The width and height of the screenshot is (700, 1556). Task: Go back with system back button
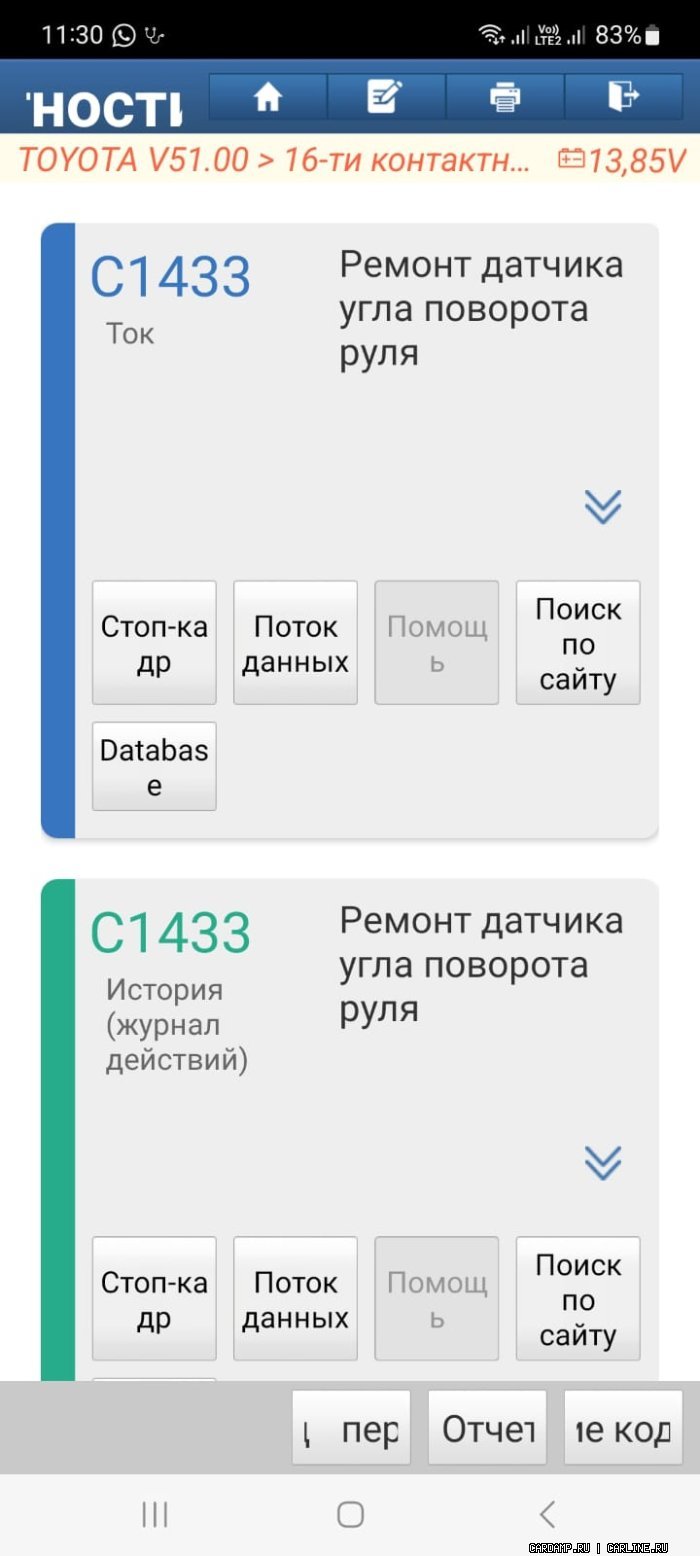[x=546, y=1514]
